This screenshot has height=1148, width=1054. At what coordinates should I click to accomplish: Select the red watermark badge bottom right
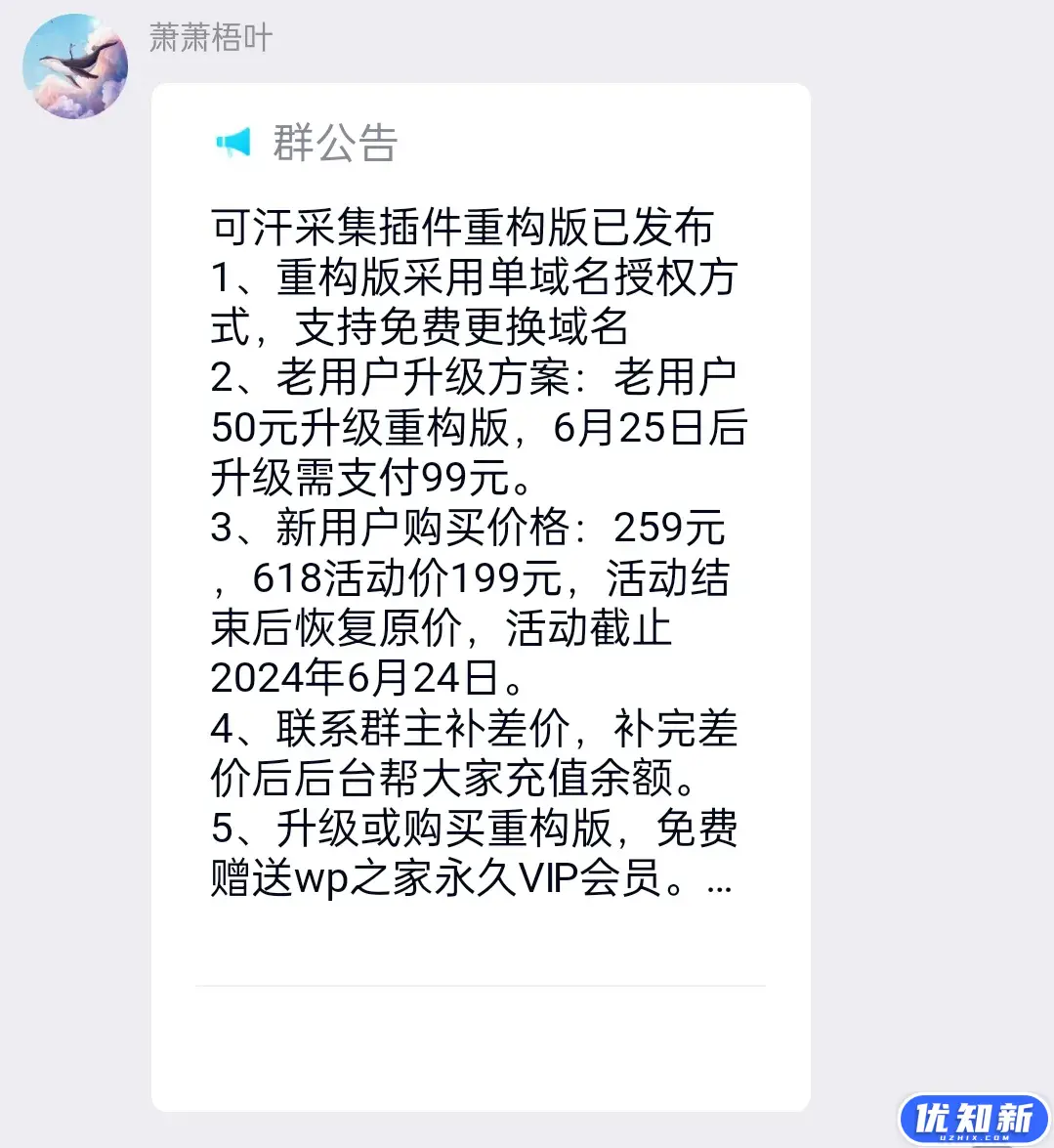point(970,1114)
